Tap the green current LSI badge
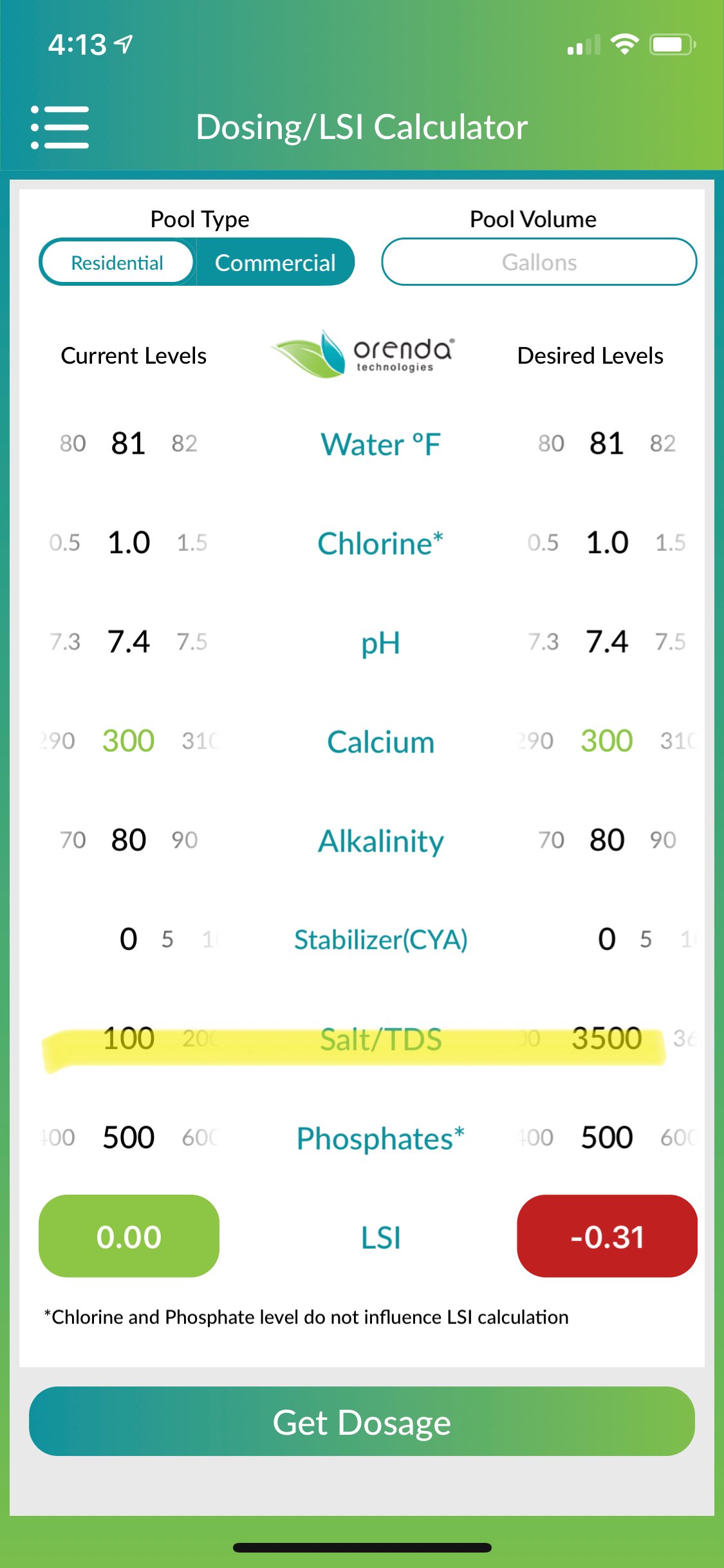 tap(128, 1236)
